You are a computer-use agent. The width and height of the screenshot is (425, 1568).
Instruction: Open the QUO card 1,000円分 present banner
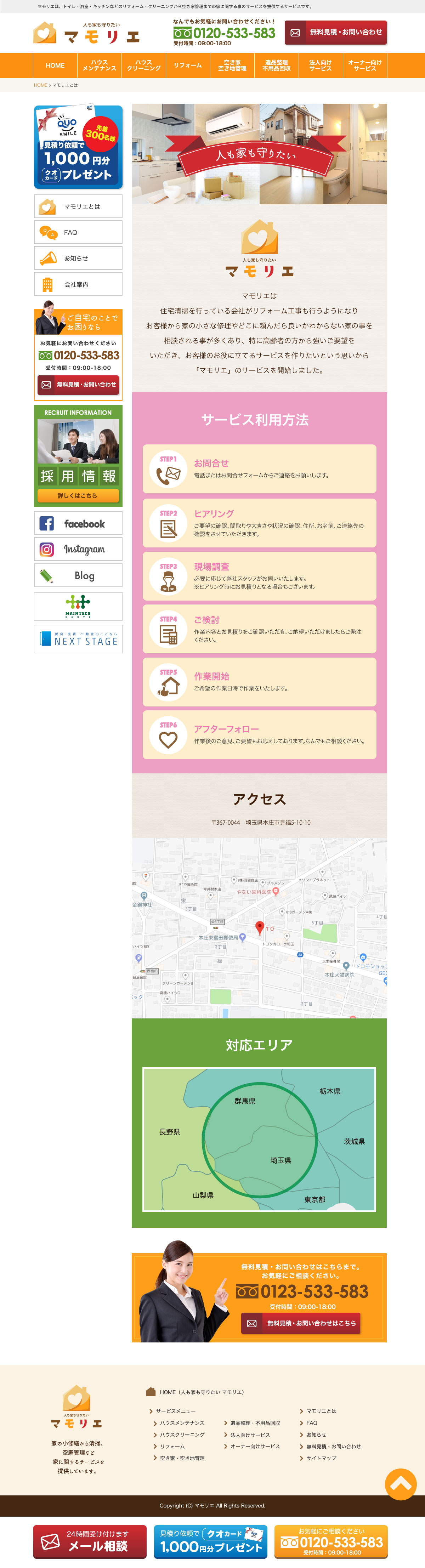tap(78, 147)
